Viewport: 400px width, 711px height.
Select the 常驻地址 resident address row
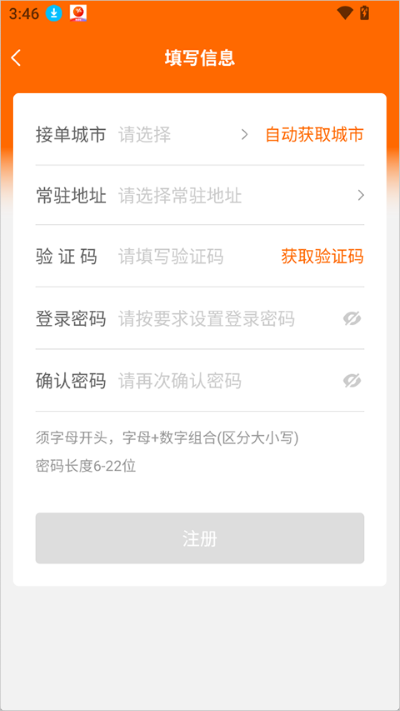point(200,196)
